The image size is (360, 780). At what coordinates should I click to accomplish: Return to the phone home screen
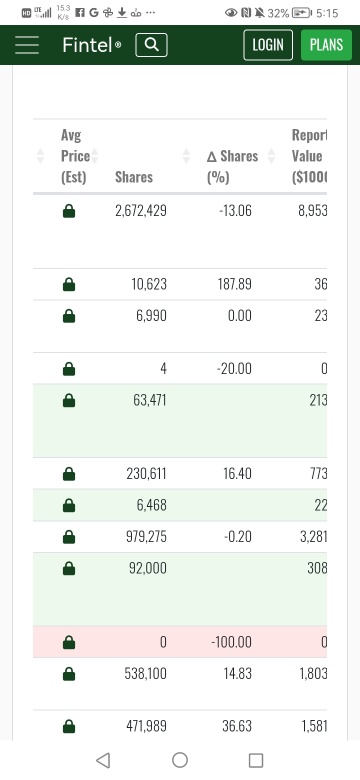180,760
